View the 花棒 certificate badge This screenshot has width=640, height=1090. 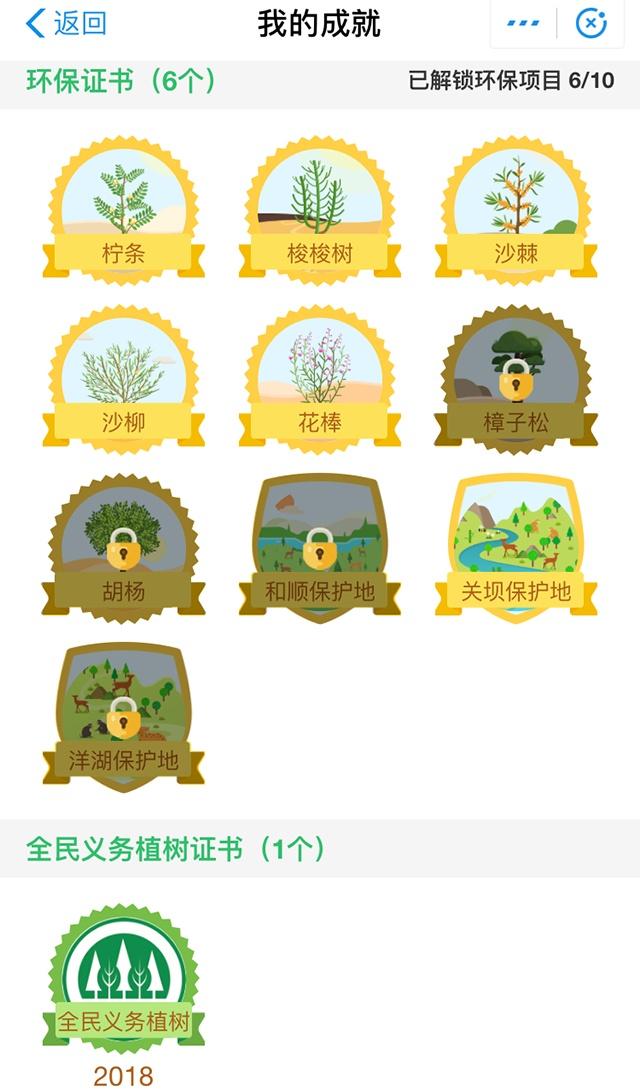[320, 379]
